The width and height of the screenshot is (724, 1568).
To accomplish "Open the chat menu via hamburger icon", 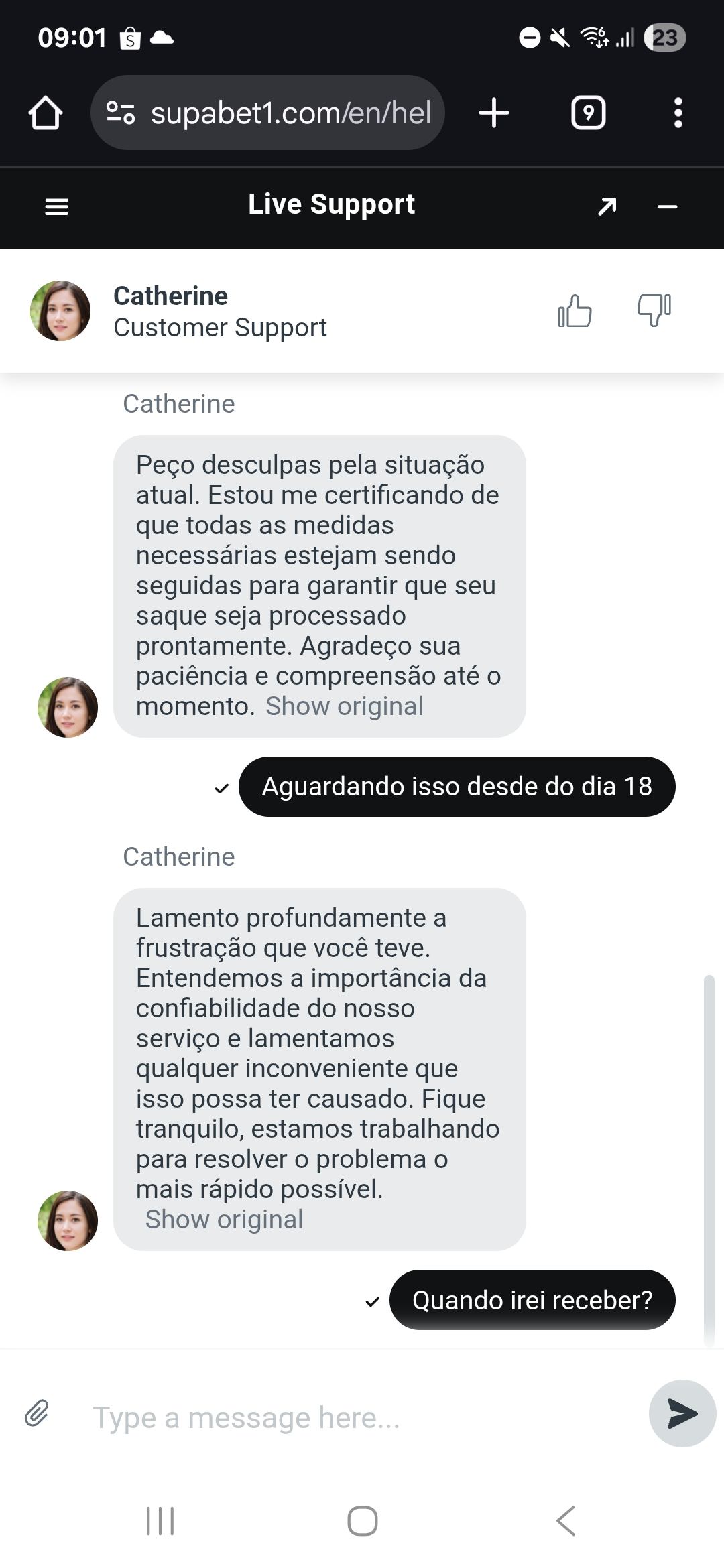I will pyautogui.click(x=56, y=206).
